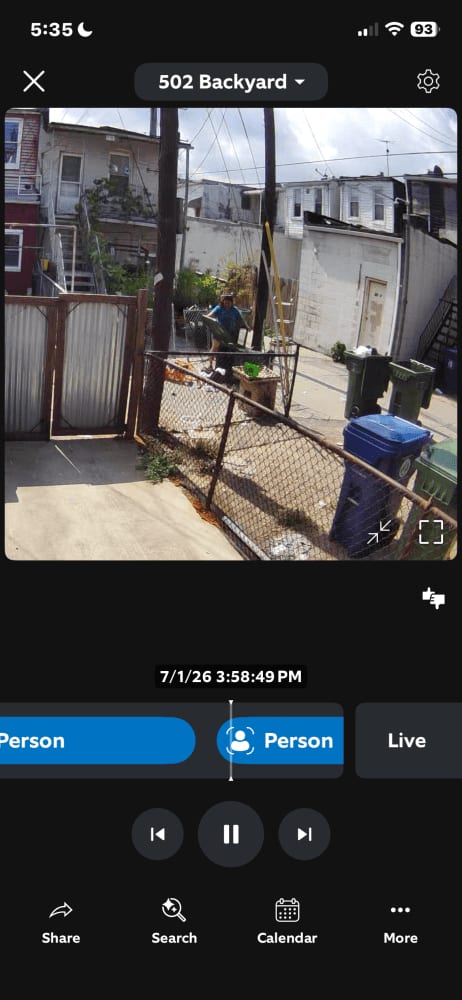Jump to the Live view

tap(408, 740)
